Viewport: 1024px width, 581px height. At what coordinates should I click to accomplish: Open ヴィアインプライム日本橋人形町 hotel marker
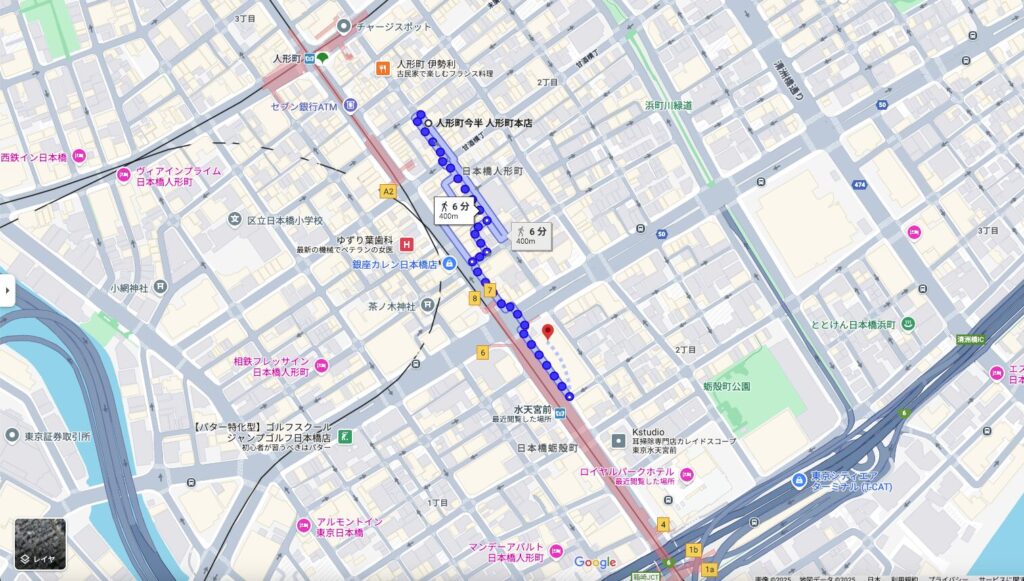124,175
